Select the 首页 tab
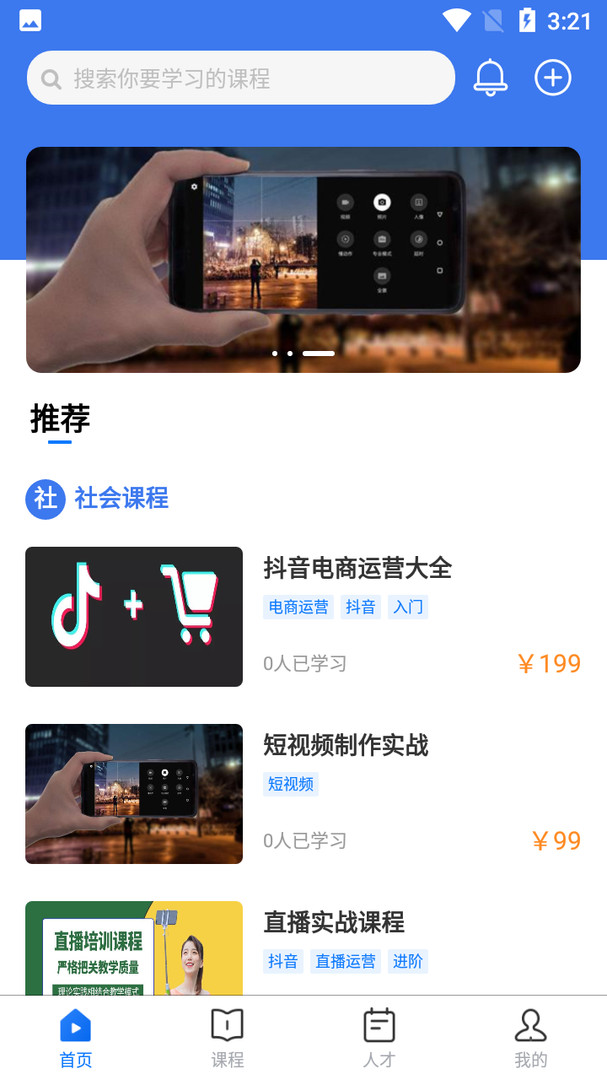Viewport: 607px width, 1080px height. click(x=76, y=1038)
